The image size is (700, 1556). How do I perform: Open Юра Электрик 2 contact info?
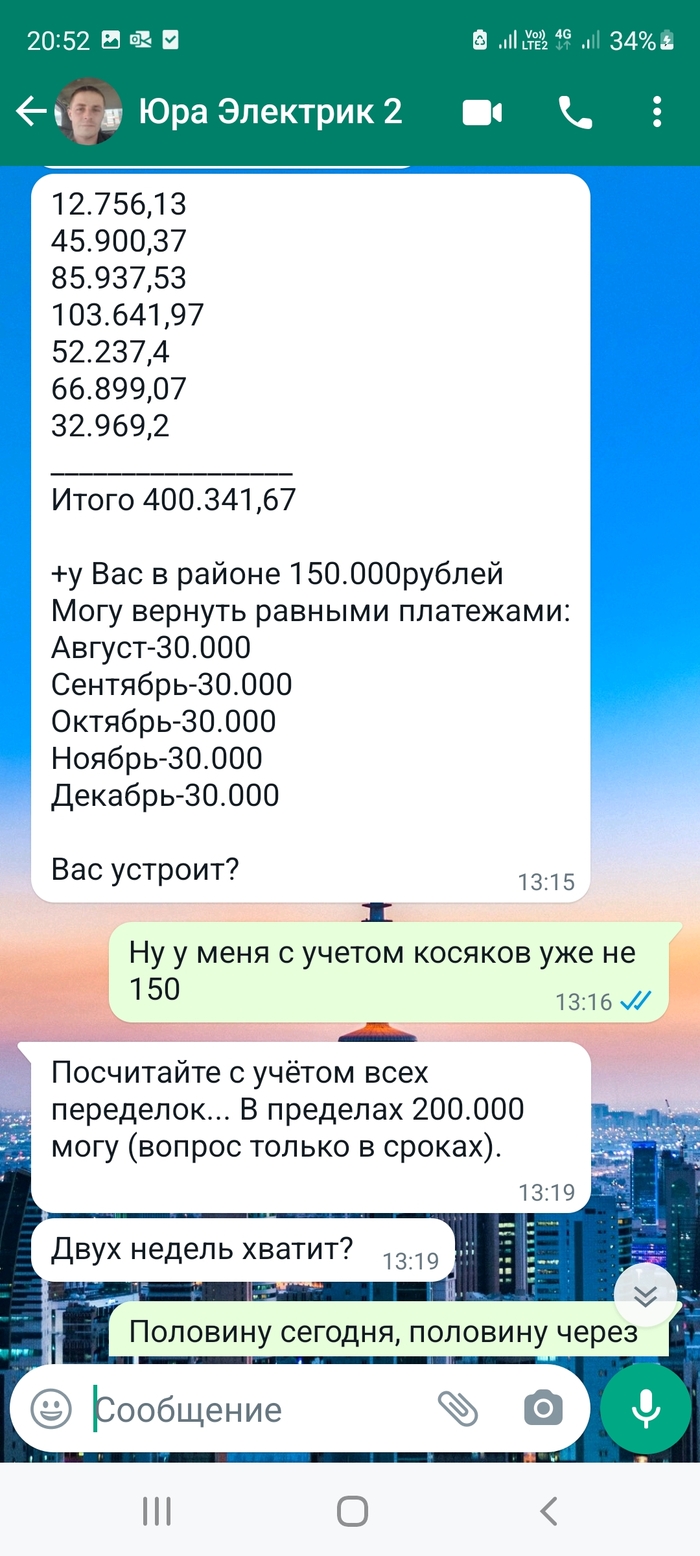(x=270, y=112)
